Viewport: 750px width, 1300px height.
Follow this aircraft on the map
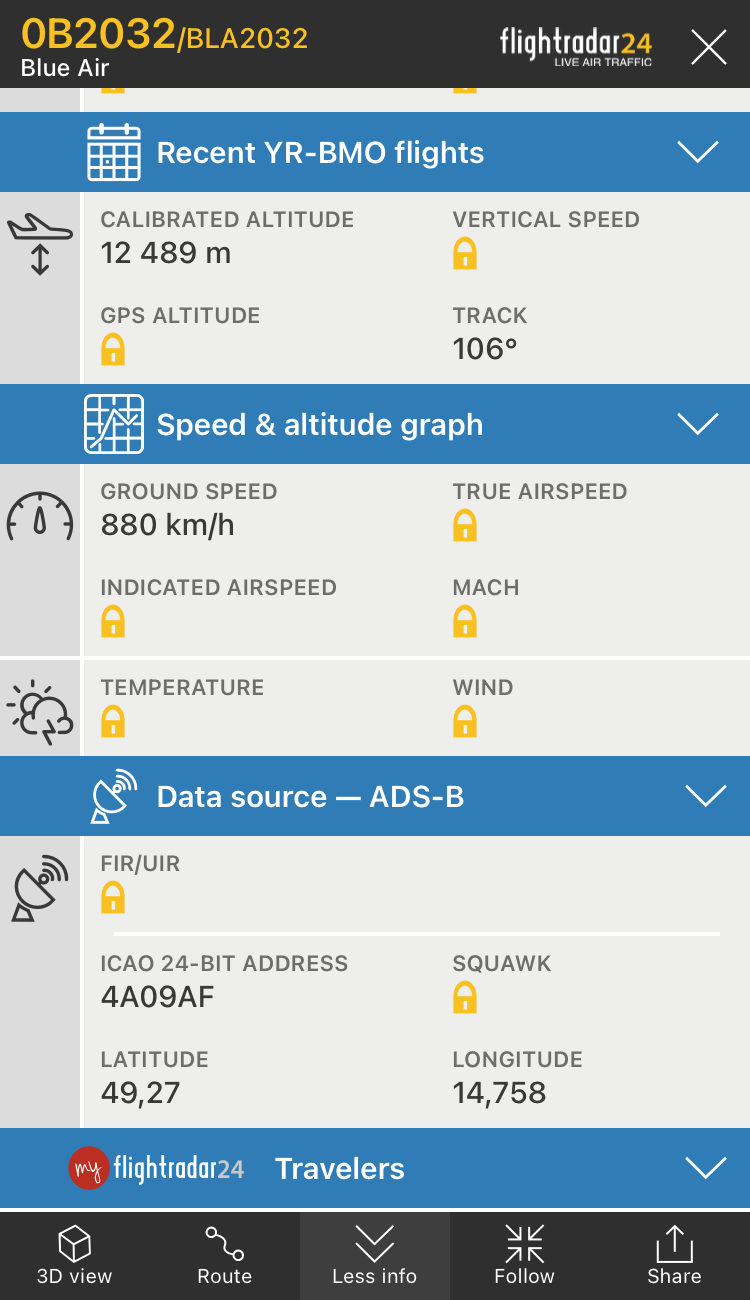coord(525,1256)
